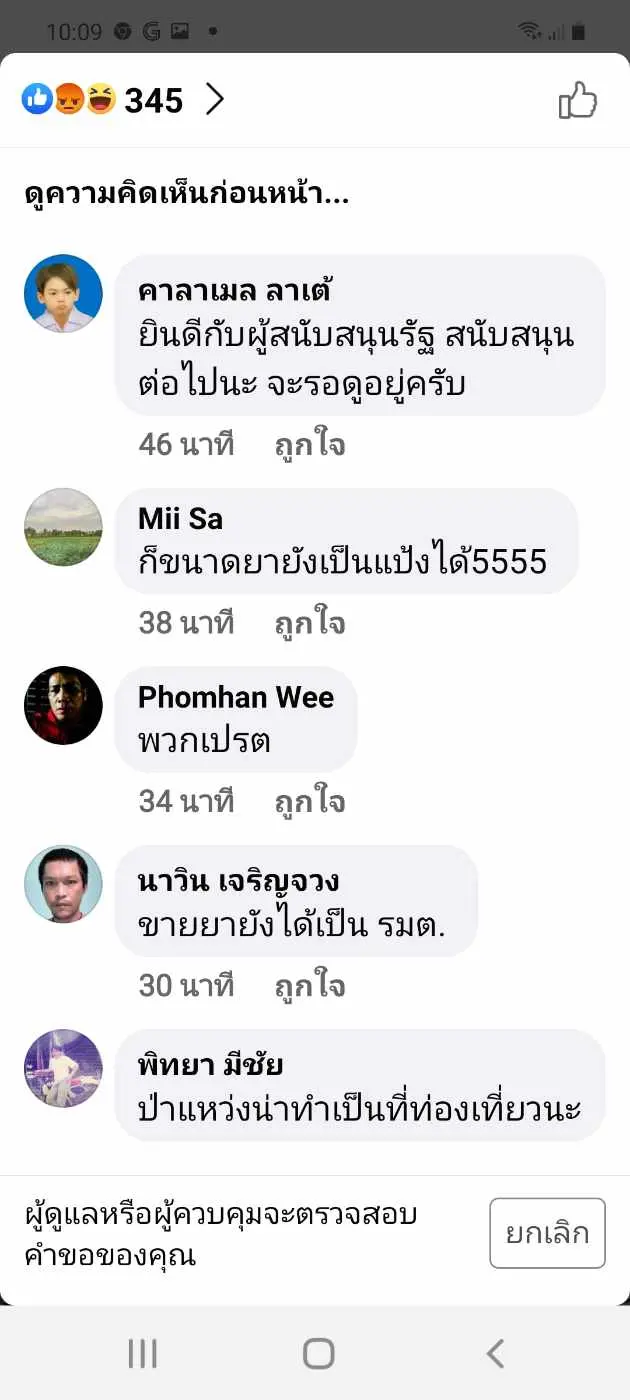View Phomhan Wee's profile name

(236, 697)
